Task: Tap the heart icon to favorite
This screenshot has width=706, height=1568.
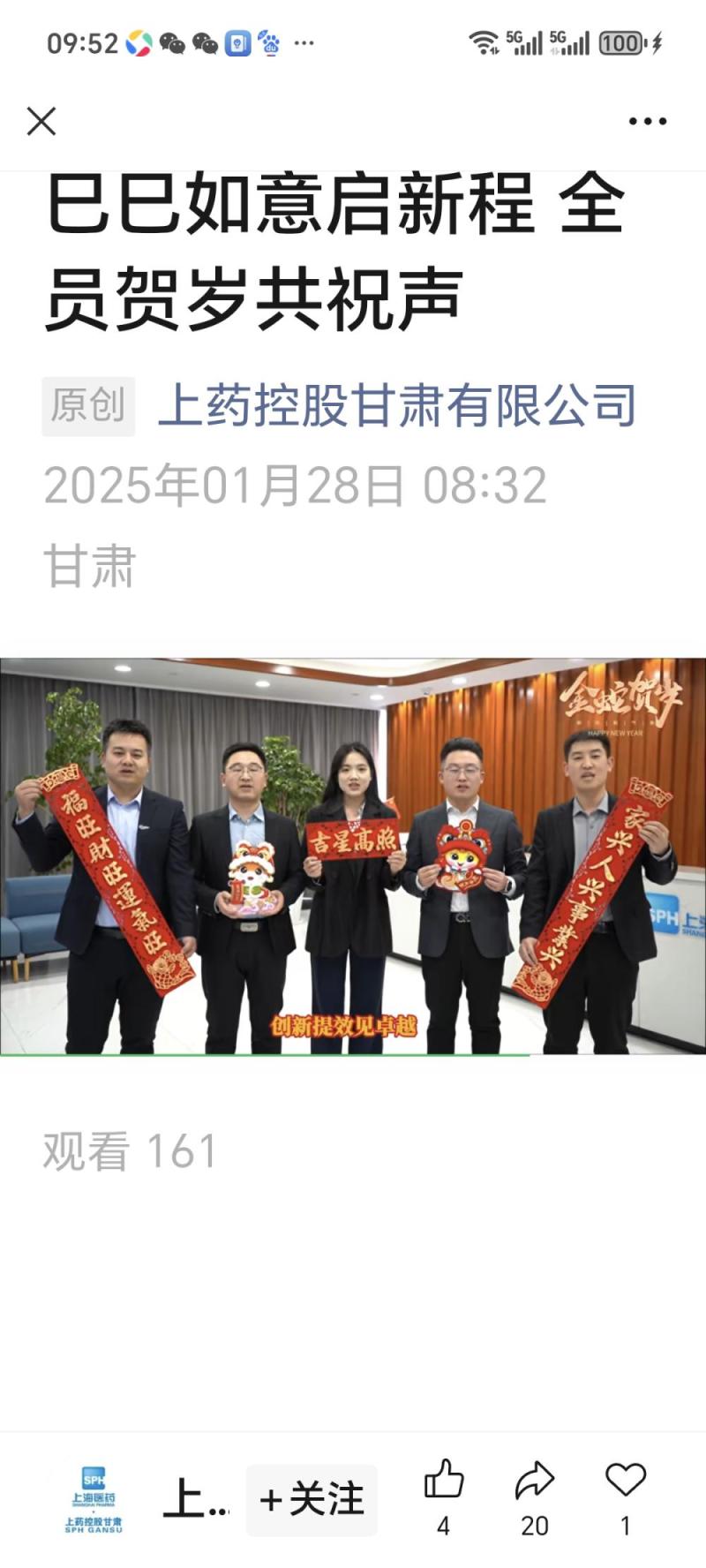Action: tap(625, 1481)
